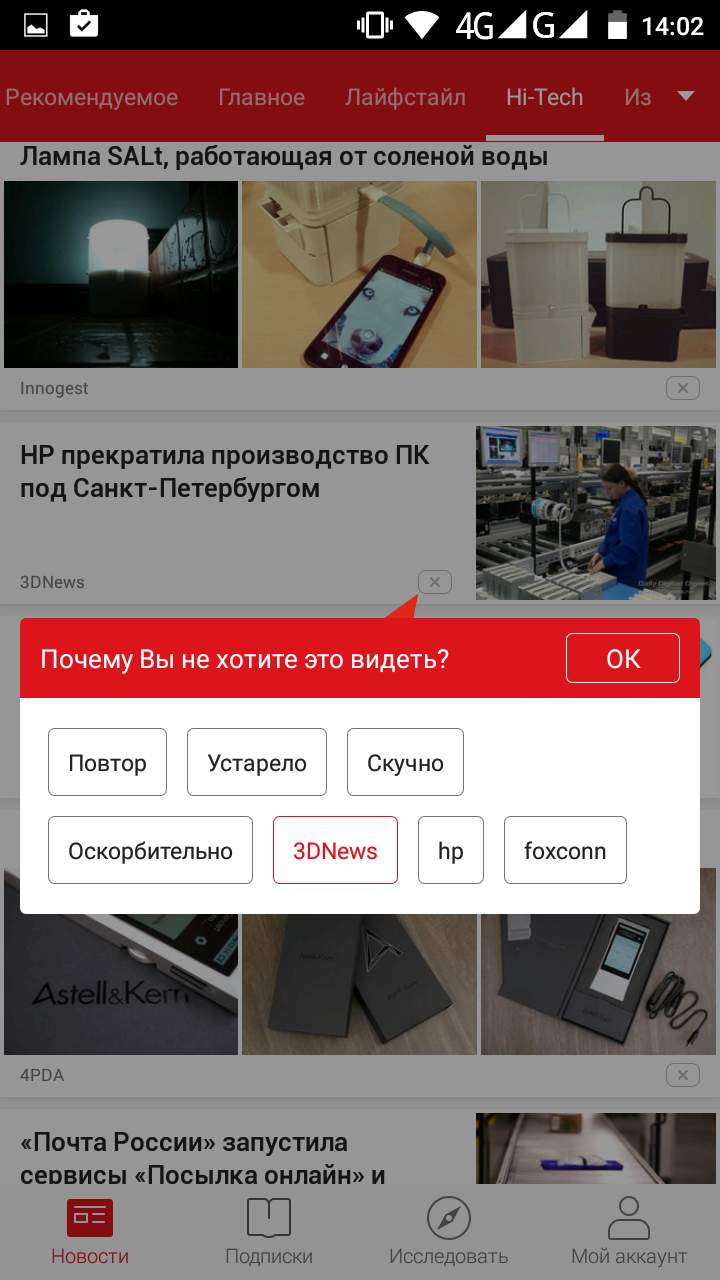Switch to the Исследовать section
Viewport: 720px width, 1280px height.
coord(449,1232)
